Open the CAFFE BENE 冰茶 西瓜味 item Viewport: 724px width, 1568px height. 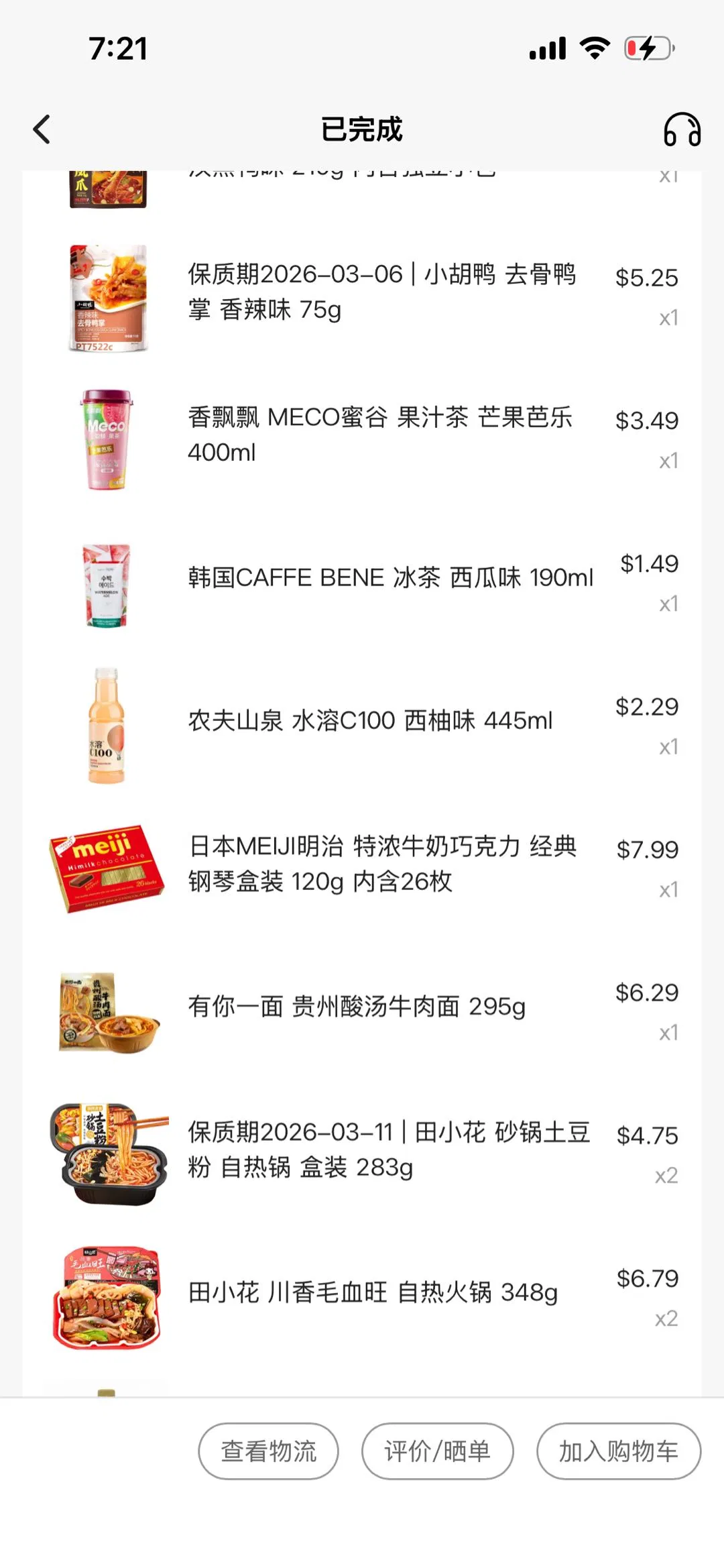(x=390, y=577)
